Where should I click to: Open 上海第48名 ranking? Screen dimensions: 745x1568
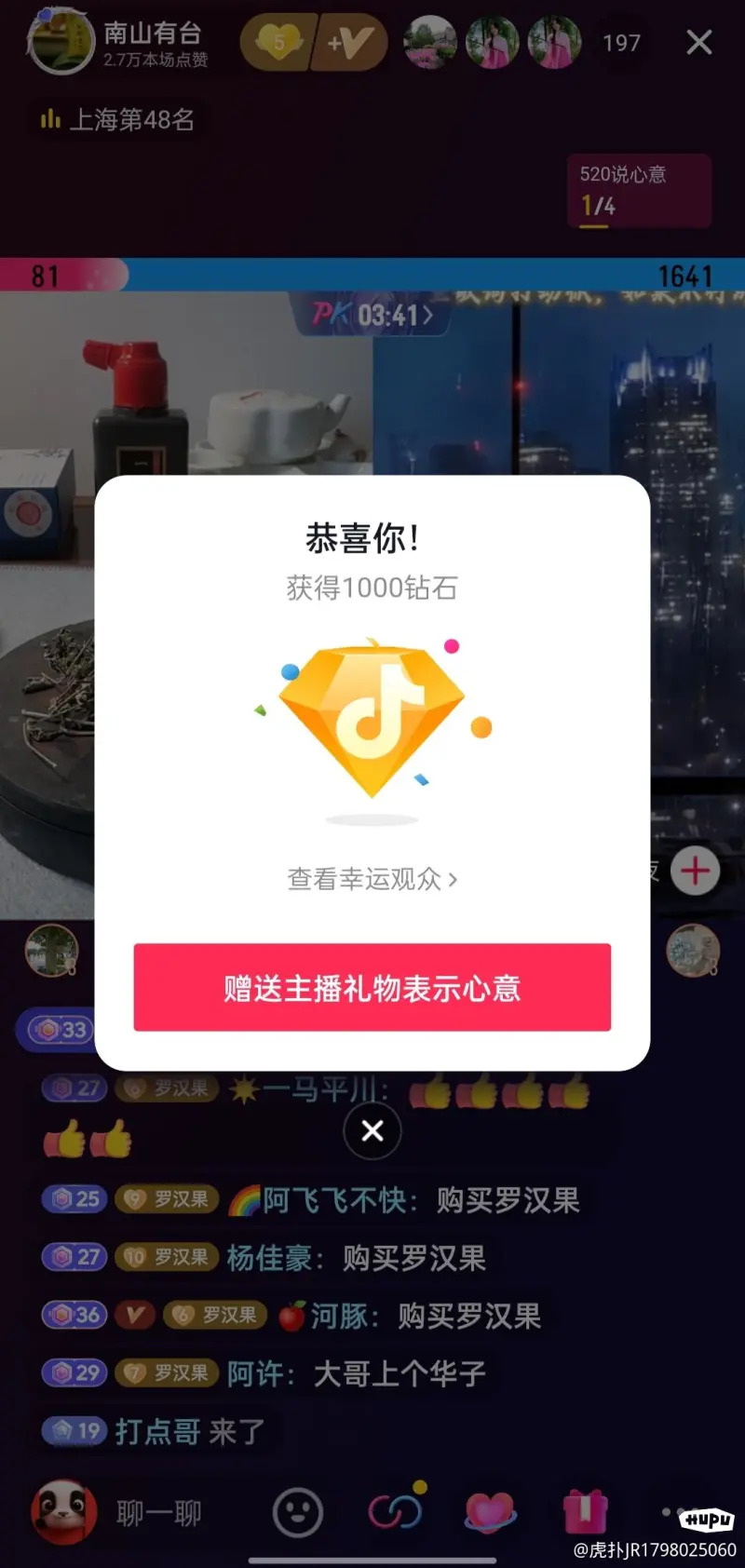tap(118, 119)
